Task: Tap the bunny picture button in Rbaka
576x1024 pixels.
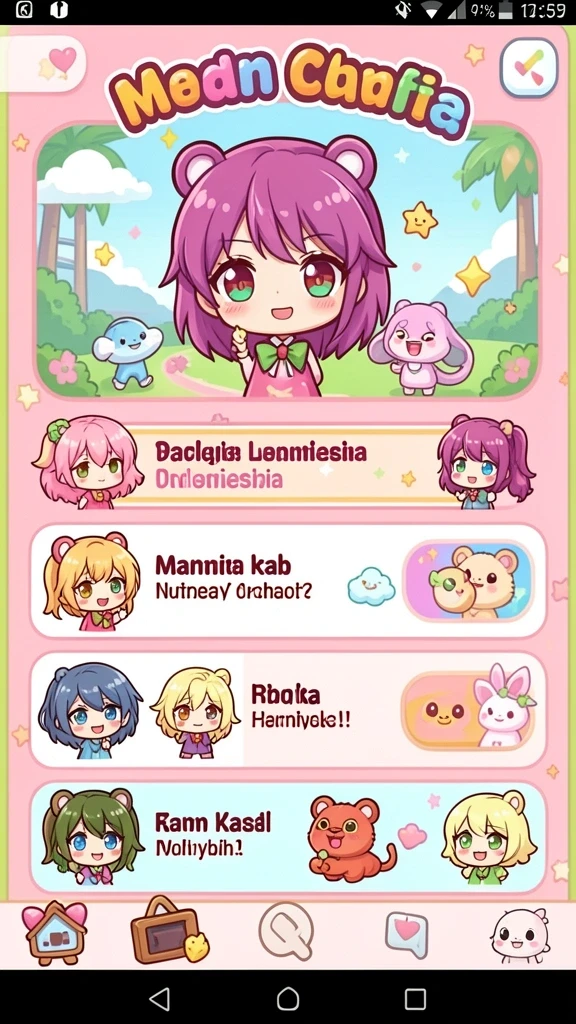Action: tap(468, 710)
